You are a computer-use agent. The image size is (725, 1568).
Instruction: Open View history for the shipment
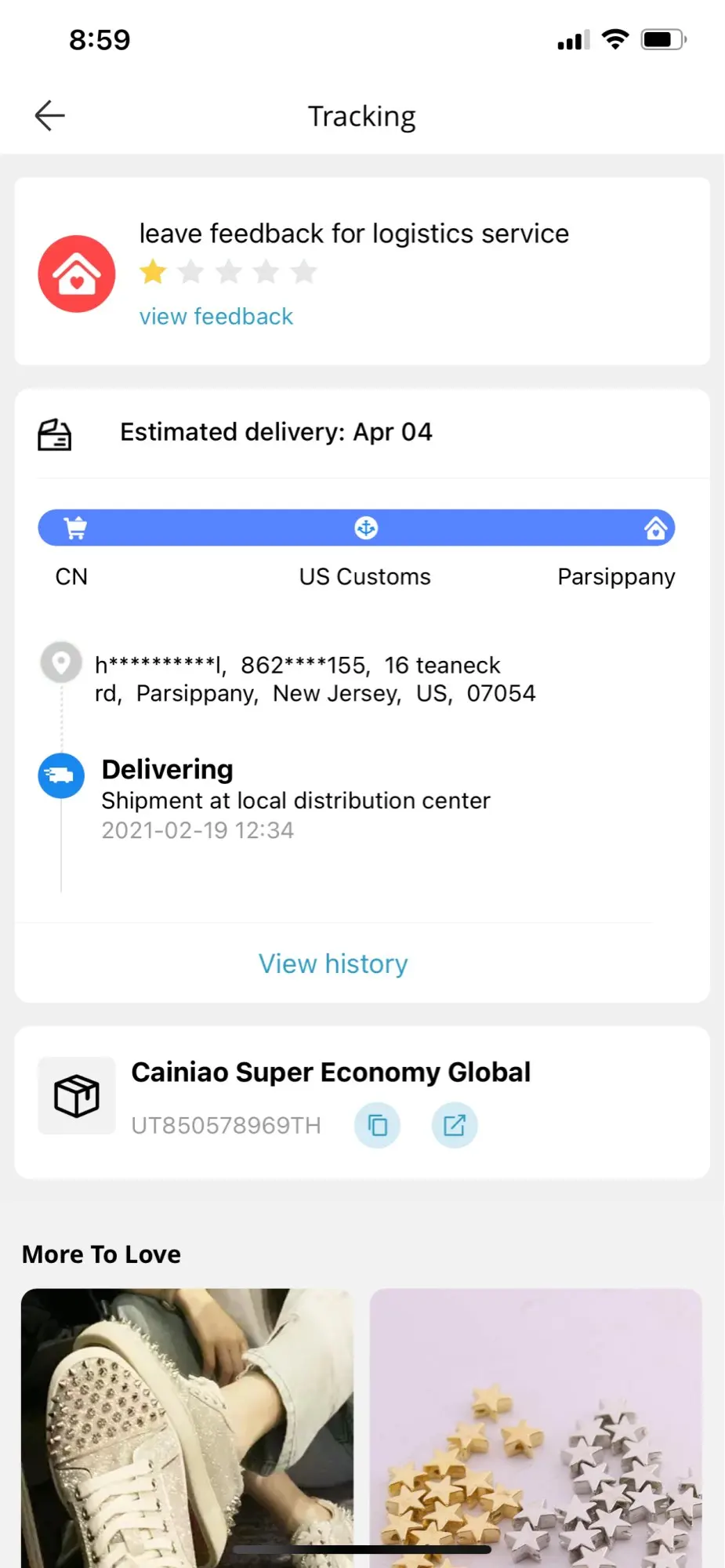pos(333,964)
